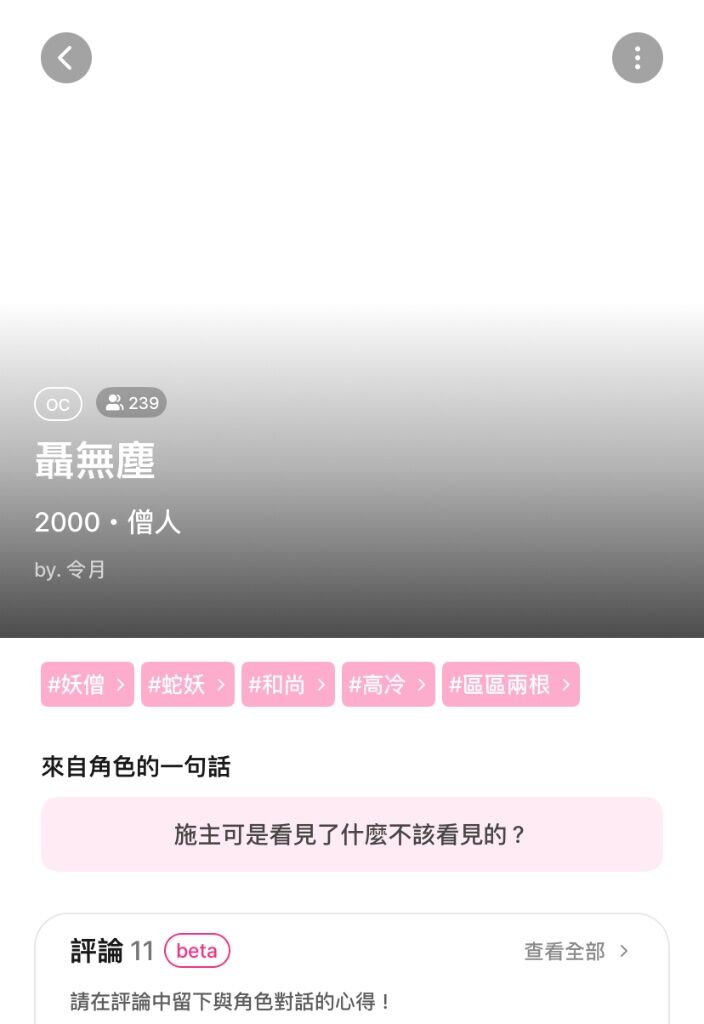Tap the #區區兩根 tag chip
Screen dimensions: 704x1024
click(510, 684)
